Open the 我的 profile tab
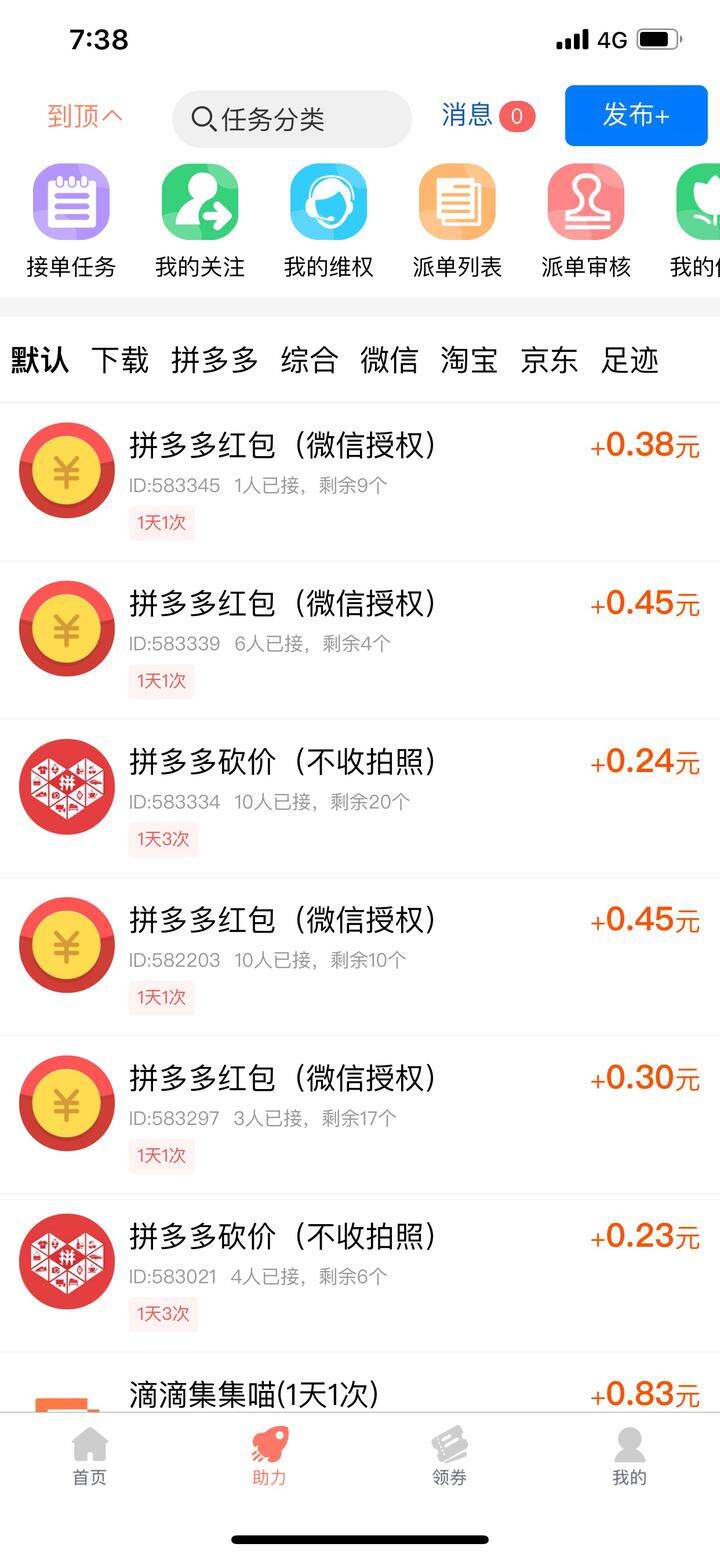 629,1457
